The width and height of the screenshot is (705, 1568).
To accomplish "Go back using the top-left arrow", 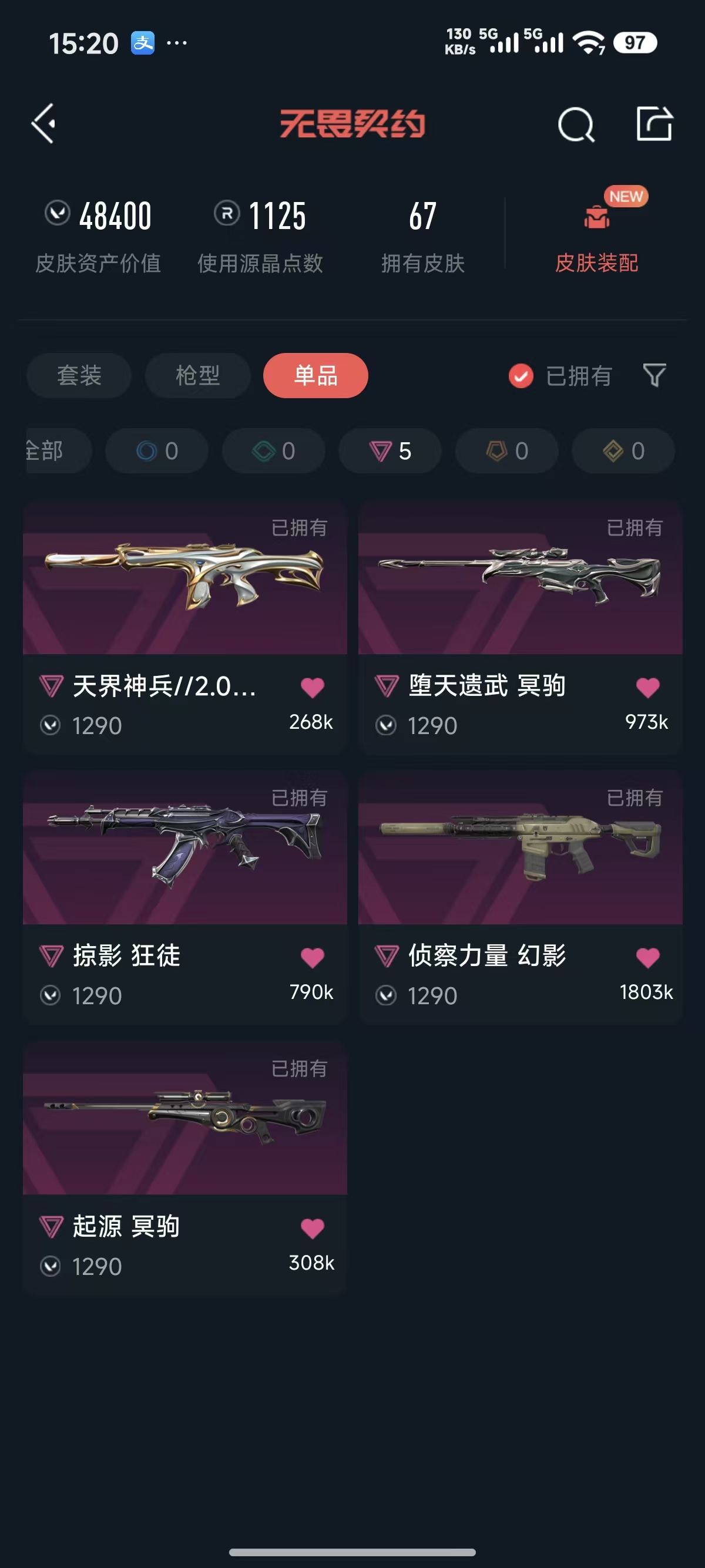I will (x=43, y=123).
